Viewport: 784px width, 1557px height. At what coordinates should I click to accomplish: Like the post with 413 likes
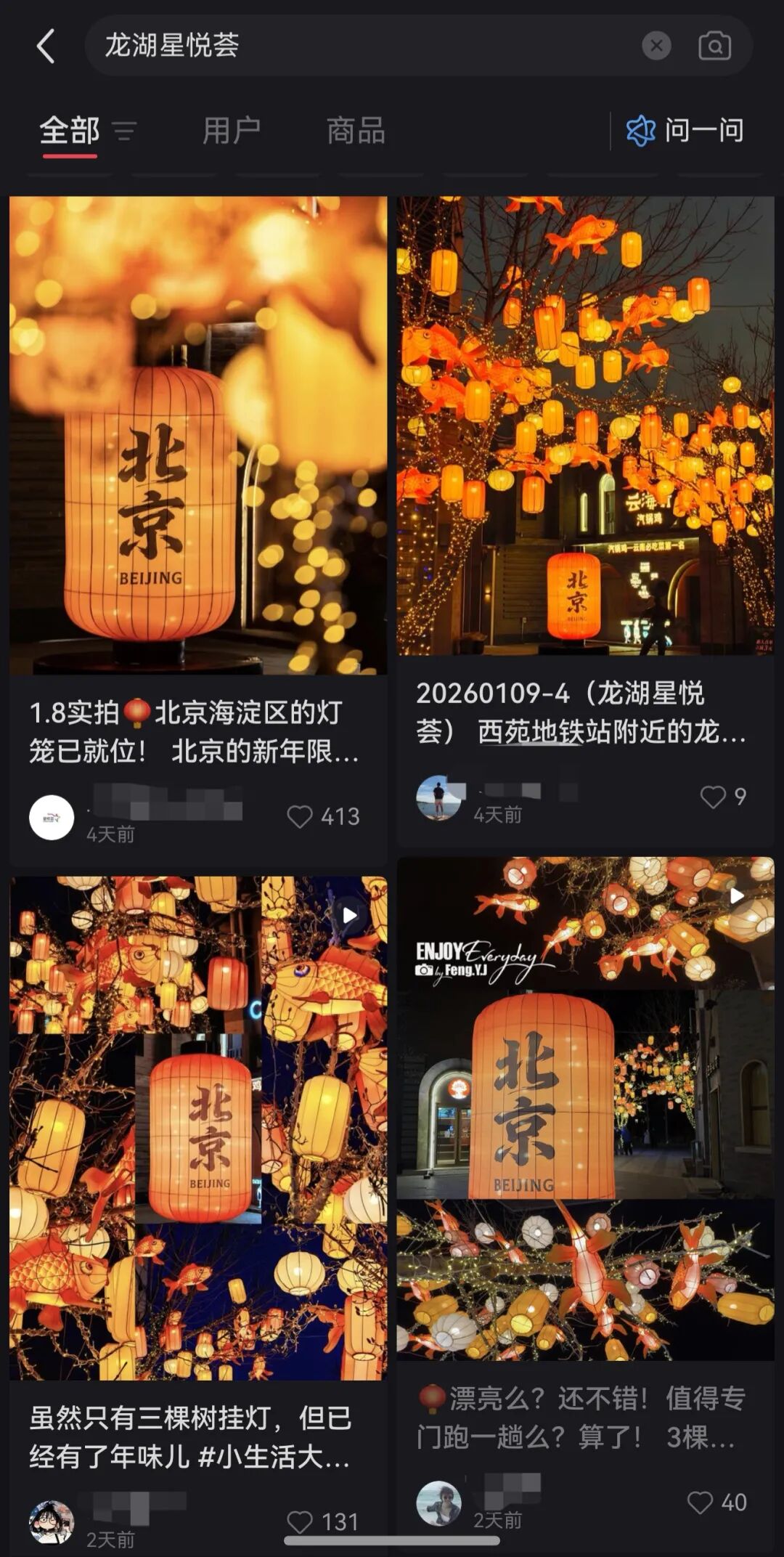pos(300,816)
